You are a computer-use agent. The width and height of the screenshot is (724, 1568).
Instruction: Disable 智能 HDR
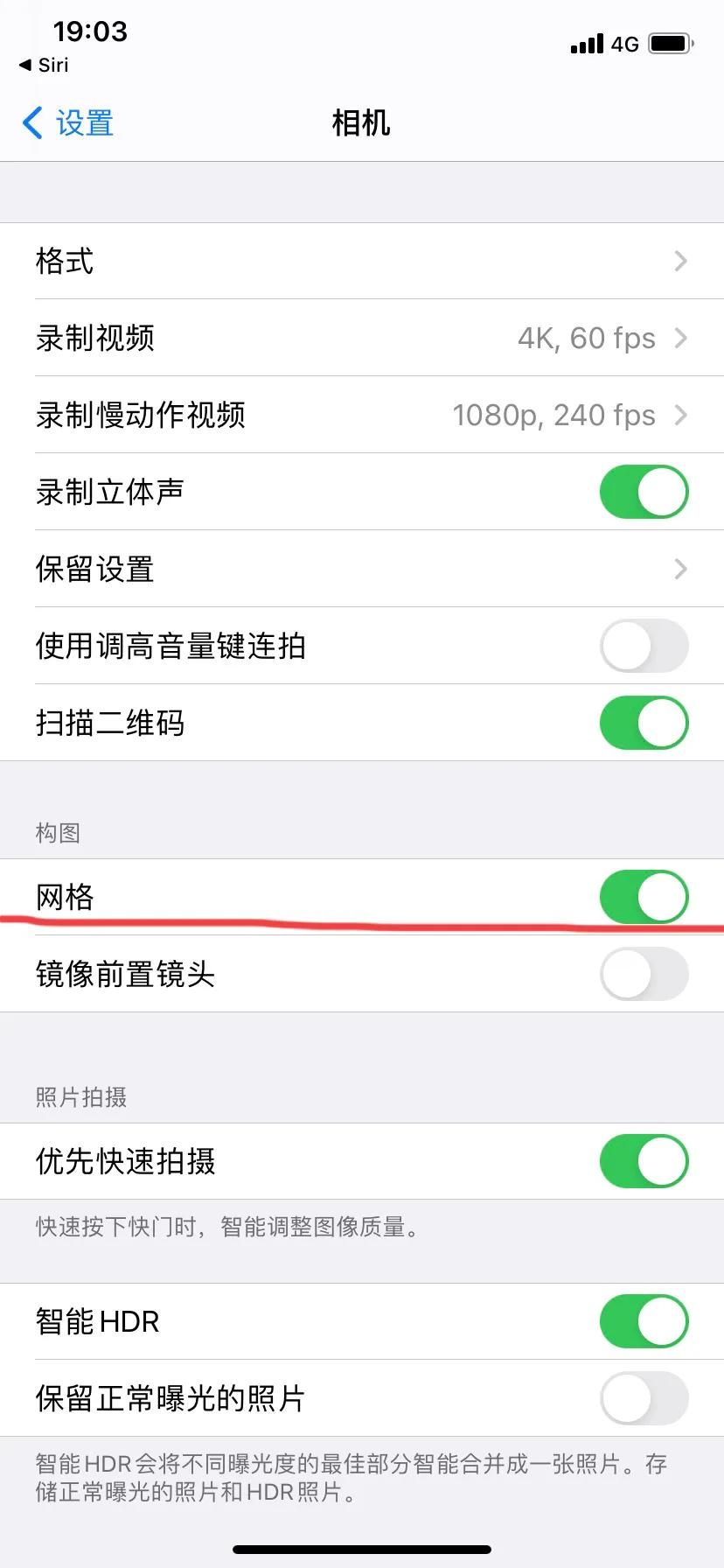[644, 1321]
